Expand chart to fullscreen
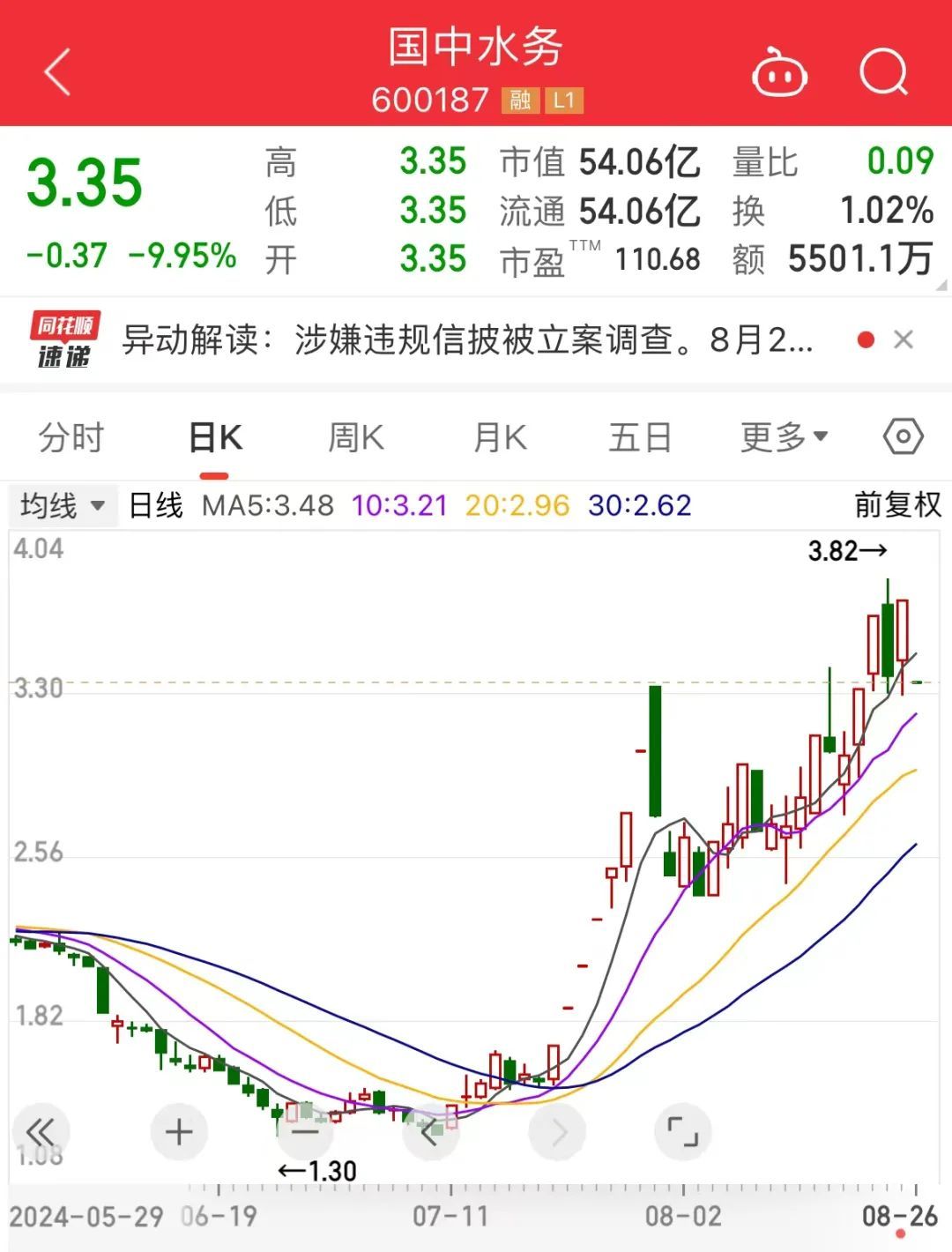 [x=682, y=1132]
